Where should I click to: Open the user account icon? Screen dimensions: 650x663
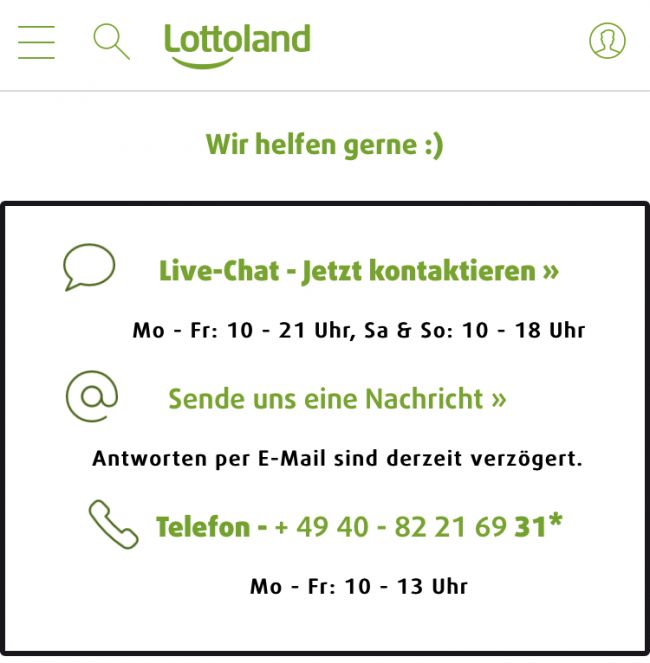click(x=607, y=41)
